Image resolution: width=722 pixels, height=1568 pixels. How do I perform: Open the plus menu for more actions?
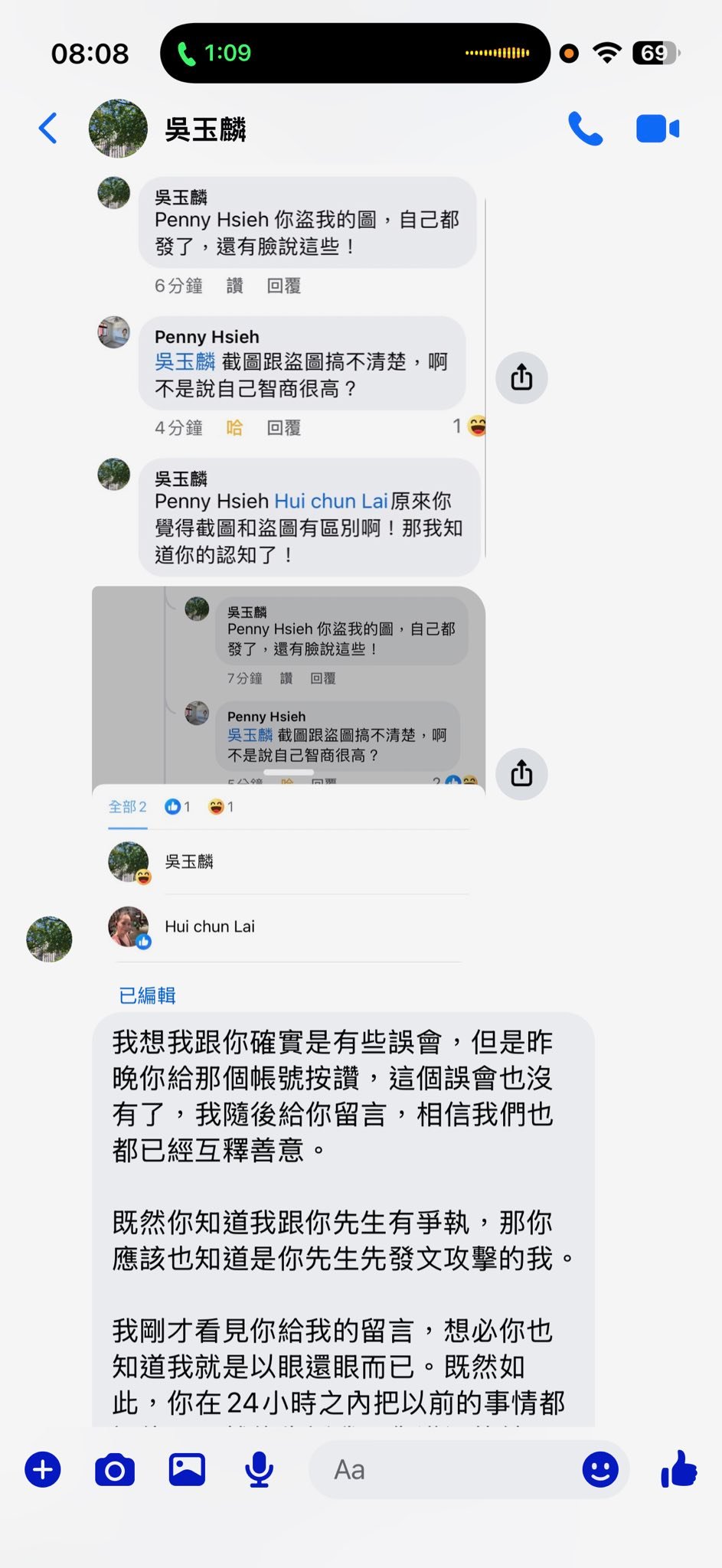[x=43, y=1470]
